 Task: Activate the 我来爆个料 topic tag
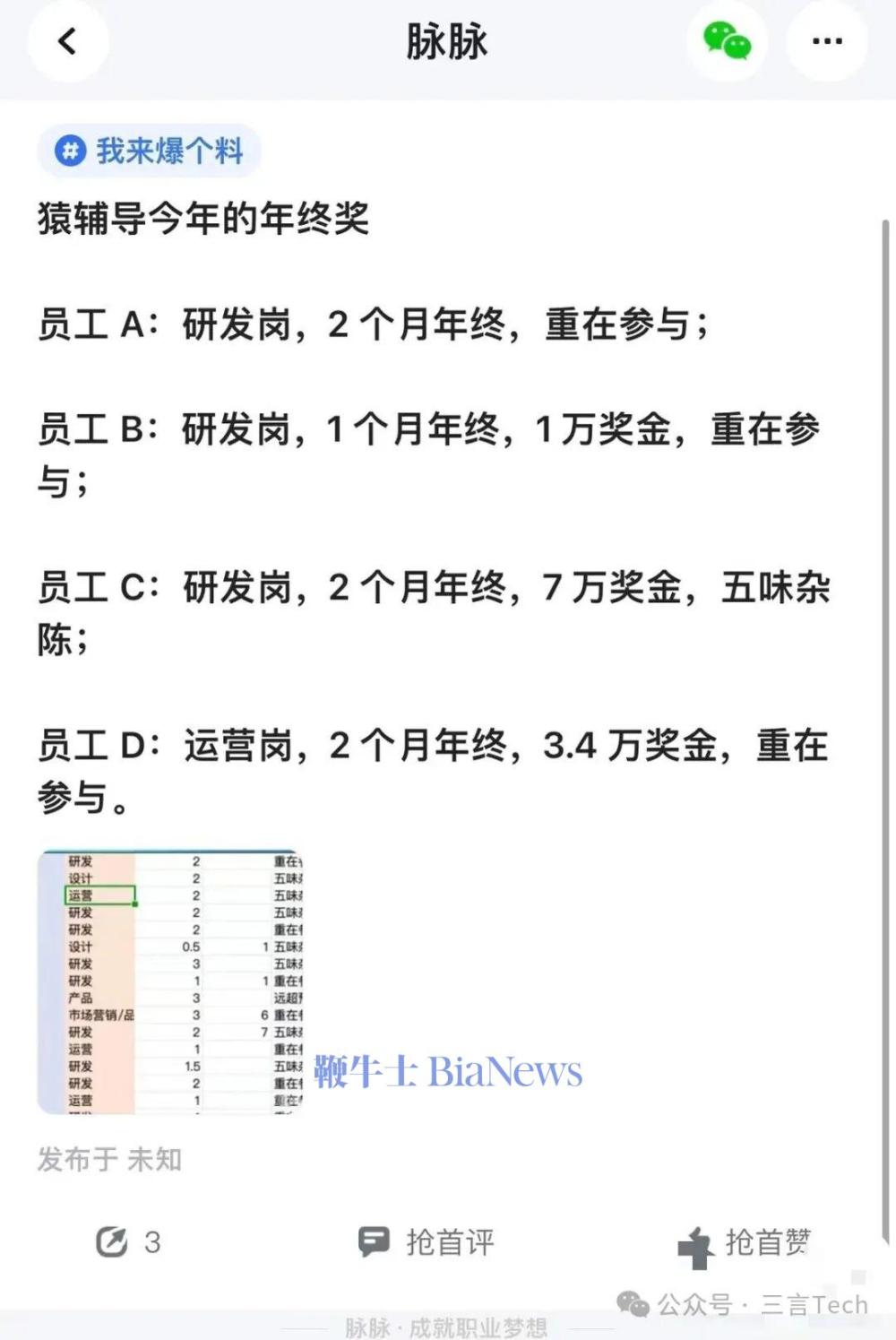148,151
